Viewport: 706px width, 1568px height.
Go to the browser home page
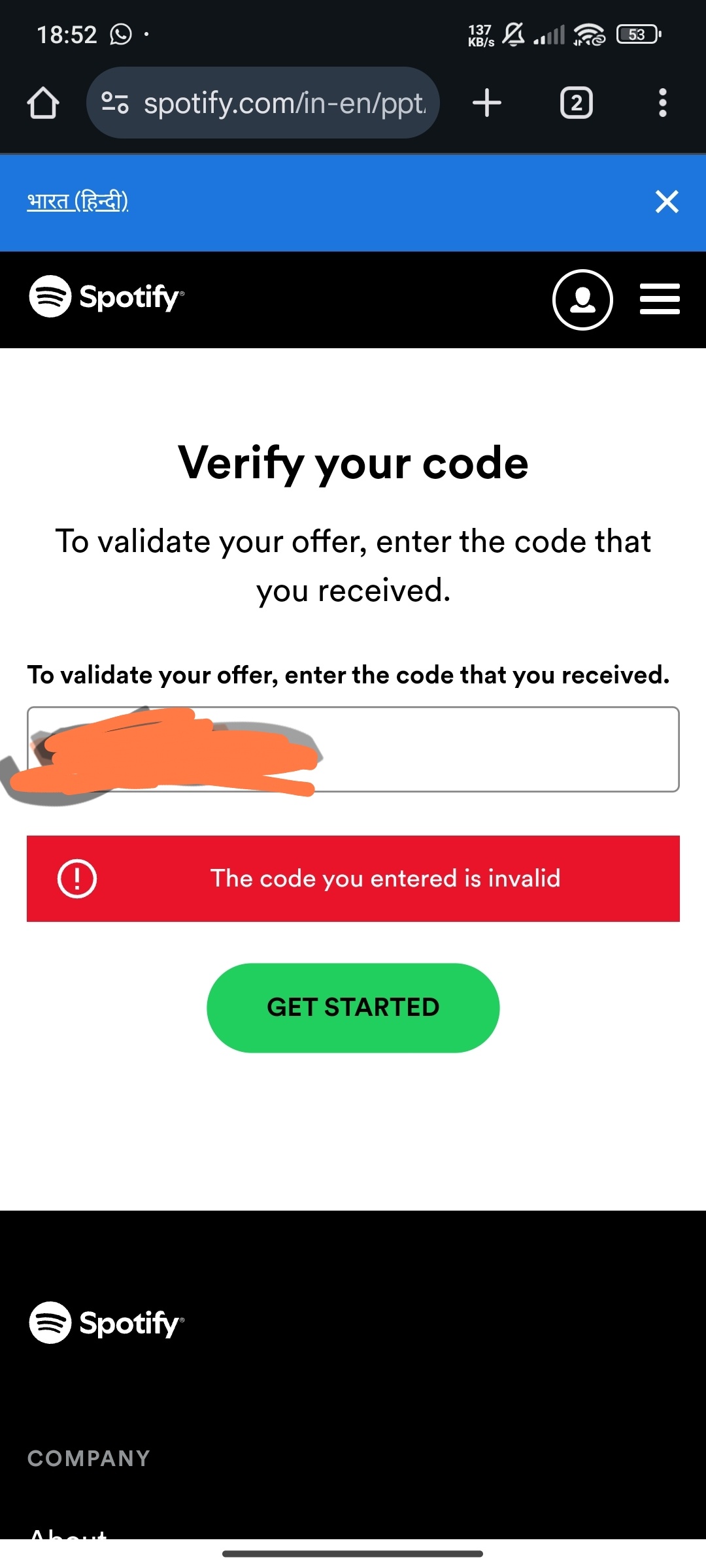click(43, 103)
